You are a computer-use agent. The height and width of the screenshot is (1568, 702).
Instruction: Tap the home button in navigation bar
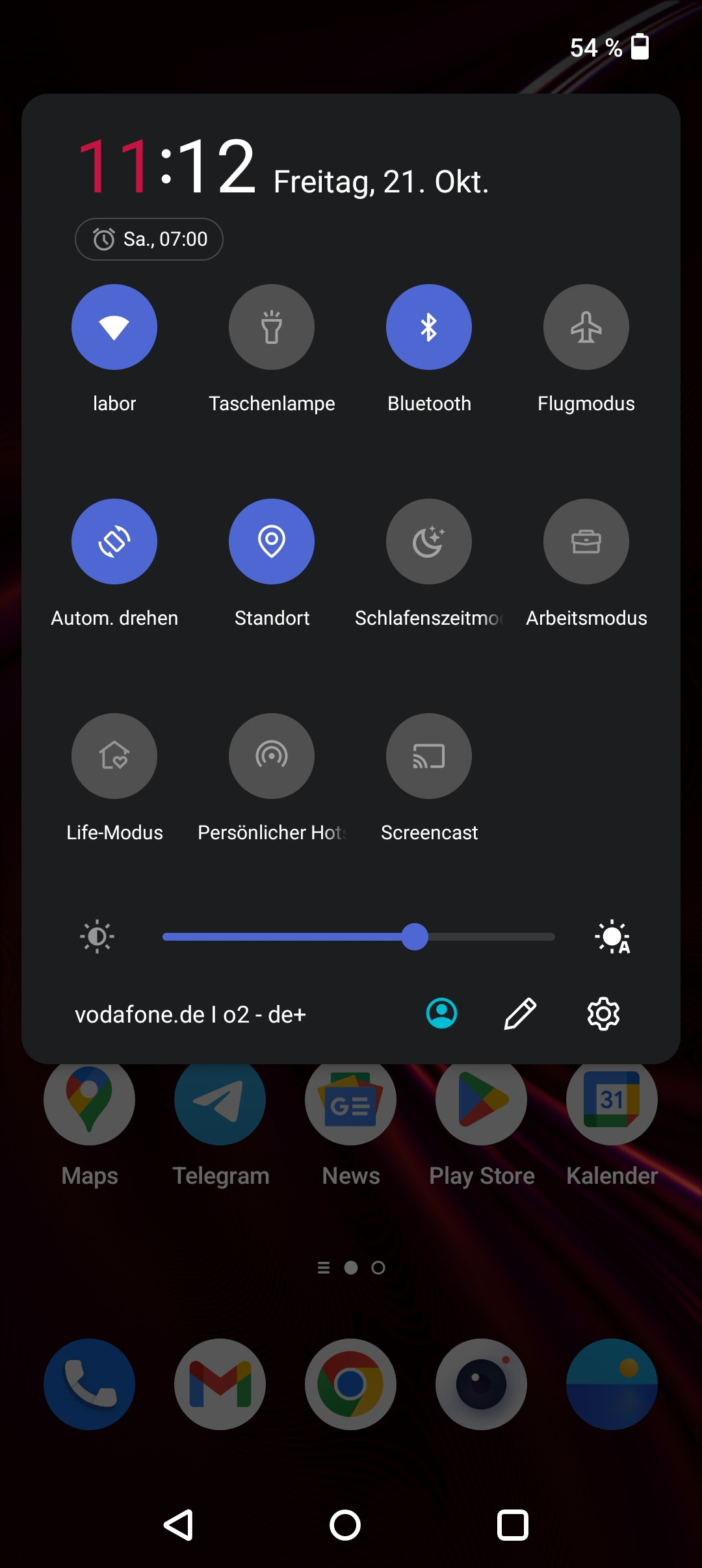[345, 1524]
